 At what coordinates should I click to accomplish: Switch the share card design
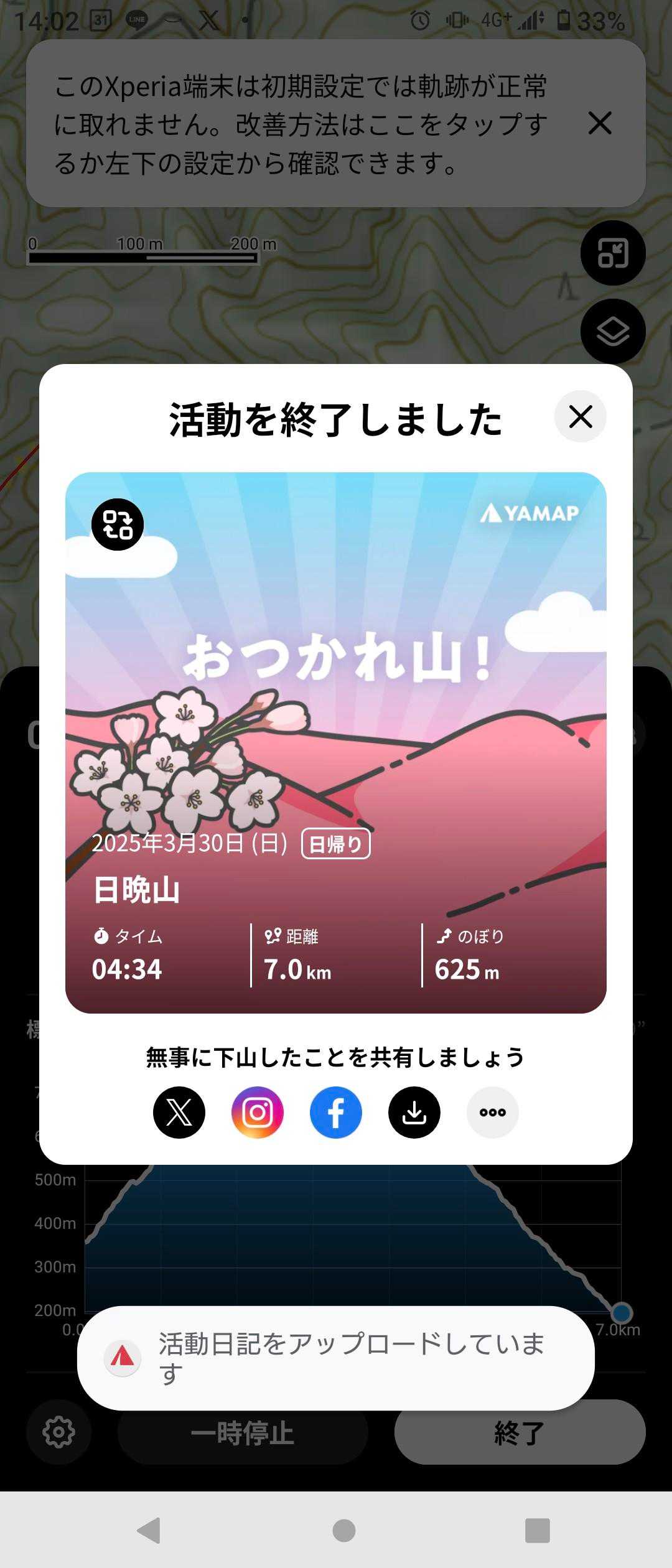[x=118, y=524]
